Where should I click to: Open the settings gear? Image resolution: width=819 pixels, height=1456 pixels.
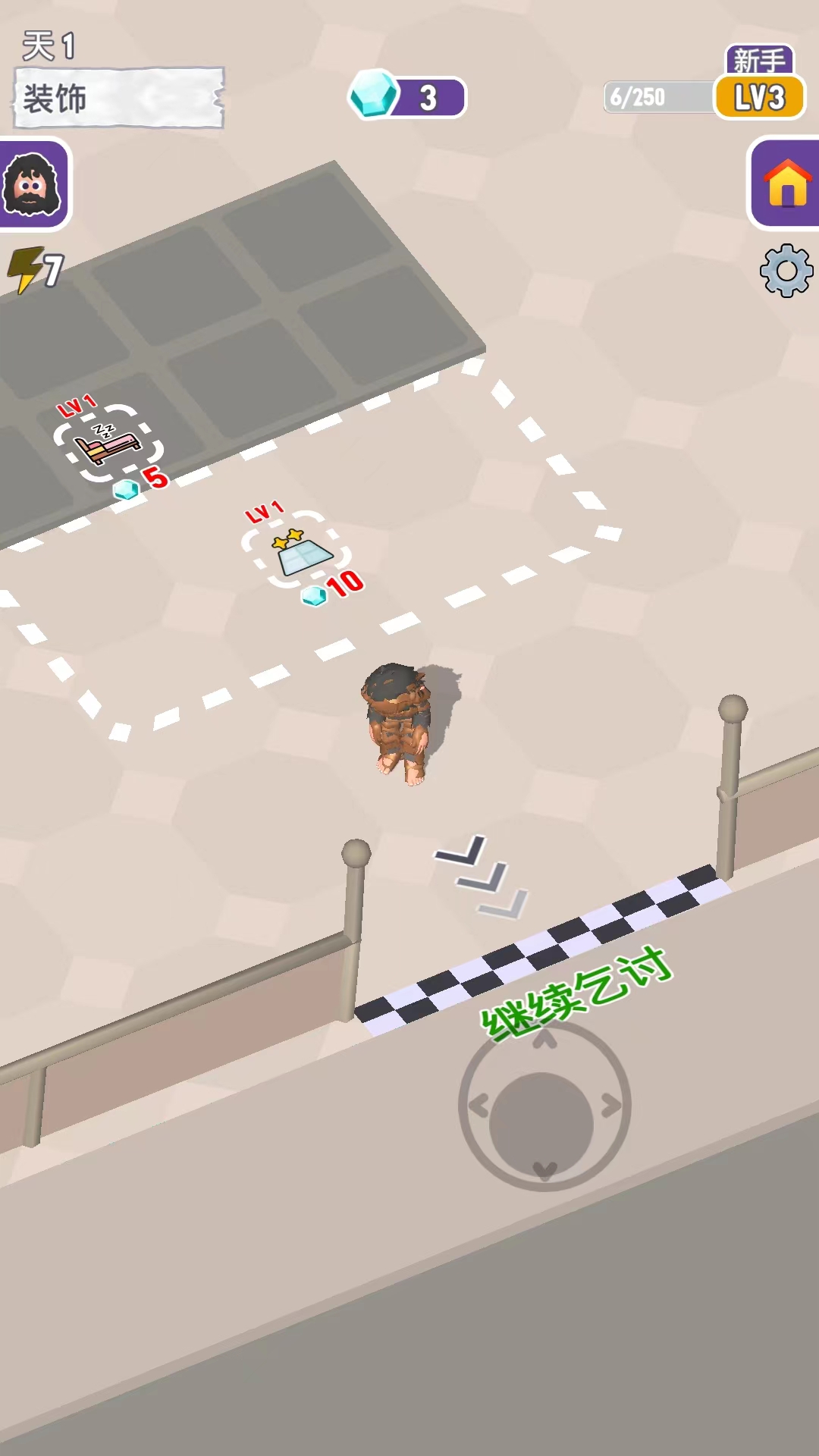pyautogui.click(x=786, y=271)
